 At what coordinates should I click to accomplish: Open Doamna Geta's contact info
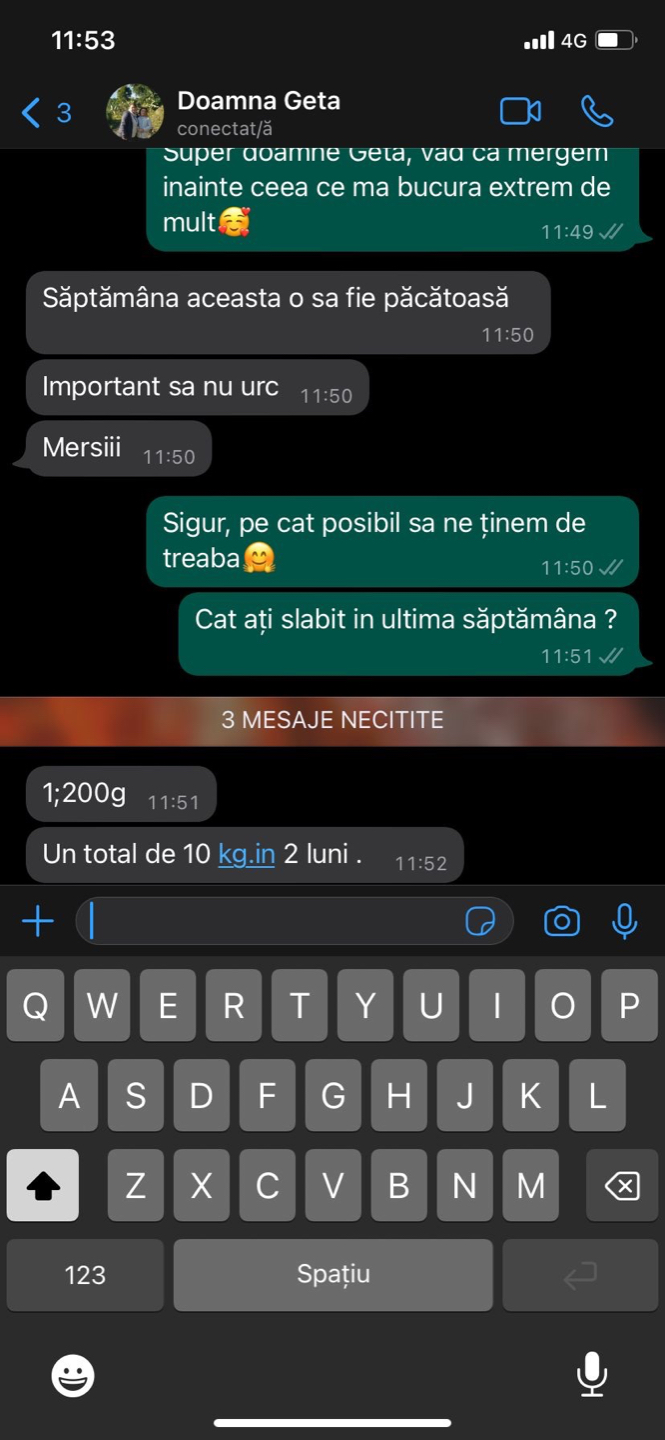click(x=258, y=112)
